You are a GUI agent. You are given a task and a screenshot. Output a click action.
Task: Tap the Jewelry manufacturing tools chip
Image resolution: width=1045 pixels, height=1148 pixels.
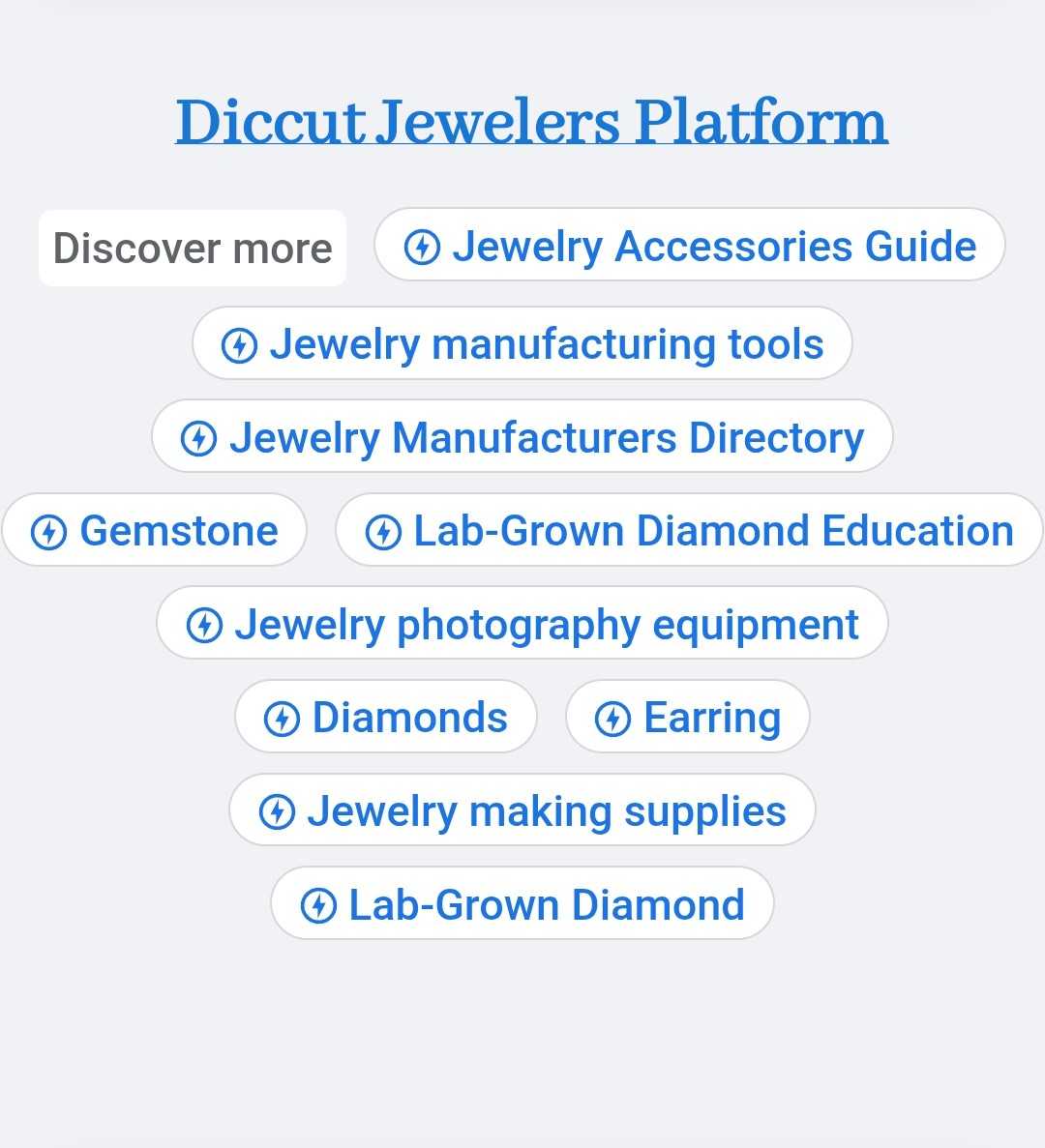pyautogui.click(x=522, y=344)
